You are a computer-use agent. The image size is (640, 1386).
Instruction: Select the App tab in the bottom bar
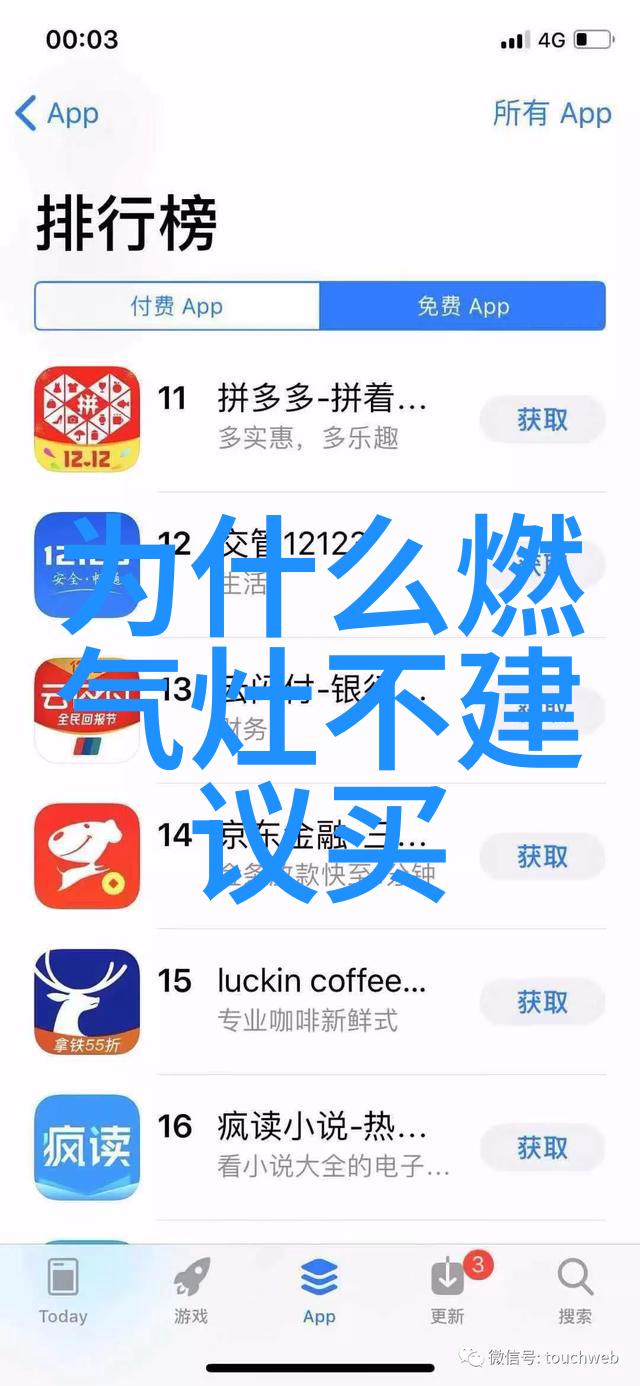[x=319, y=1290]
